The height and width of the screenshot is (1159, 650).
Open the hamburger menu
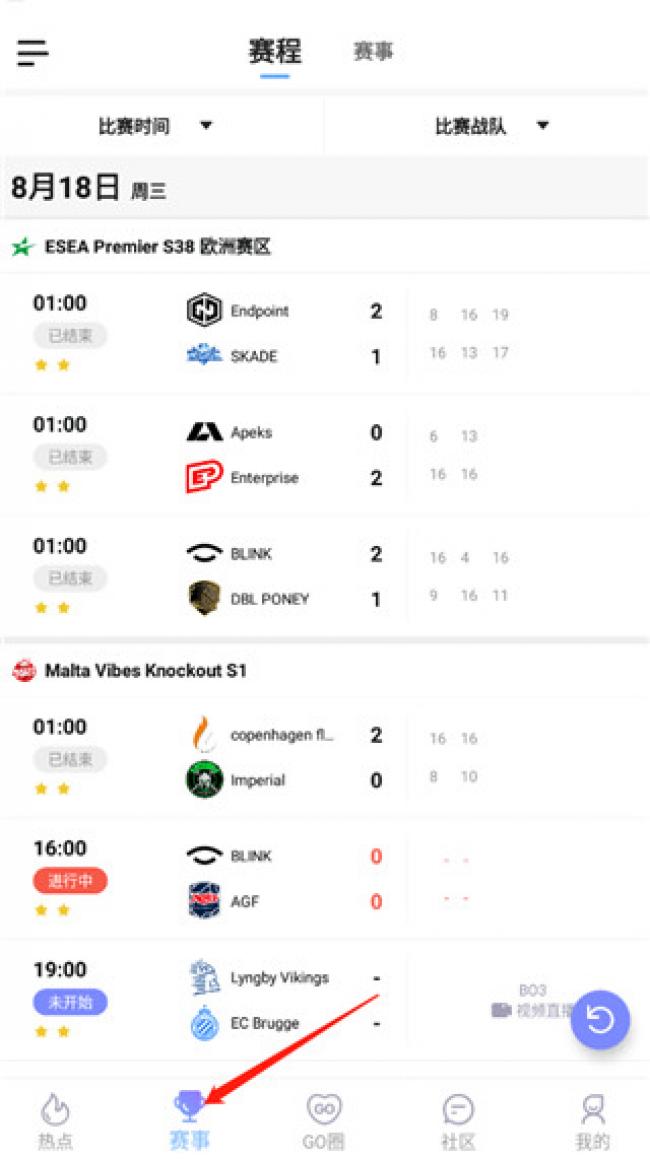[33, 53]
